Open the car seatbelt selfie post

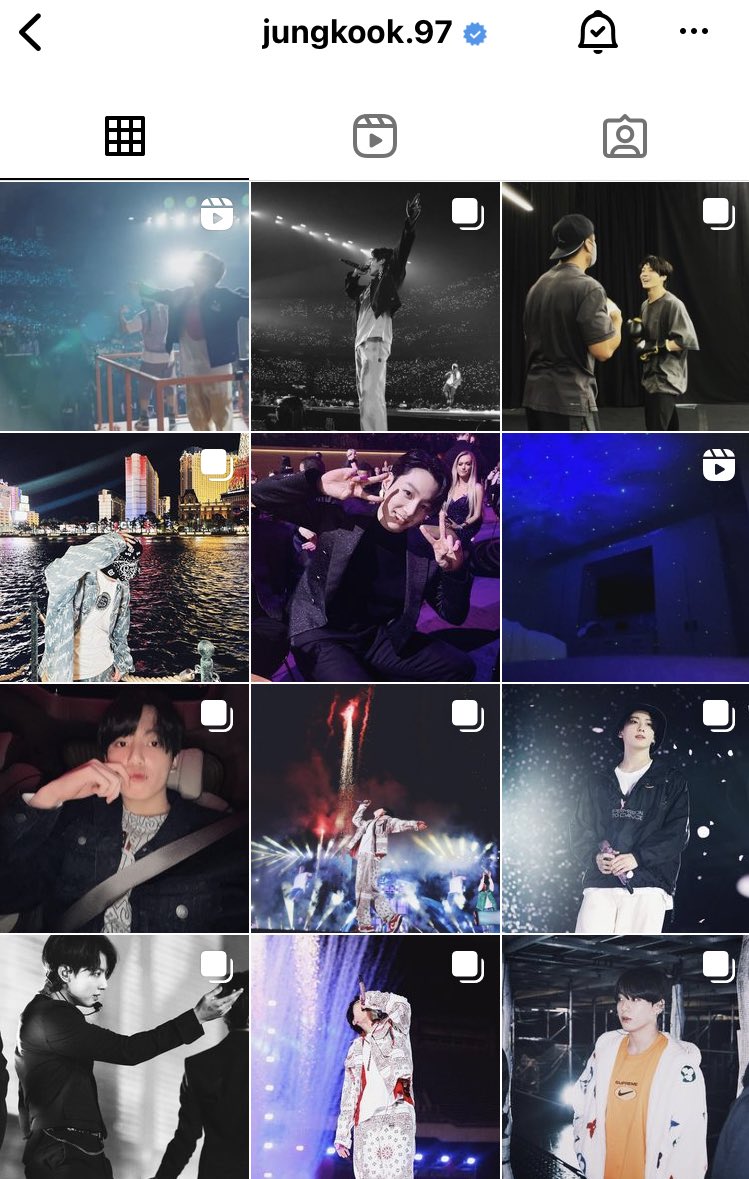point(124,808)
